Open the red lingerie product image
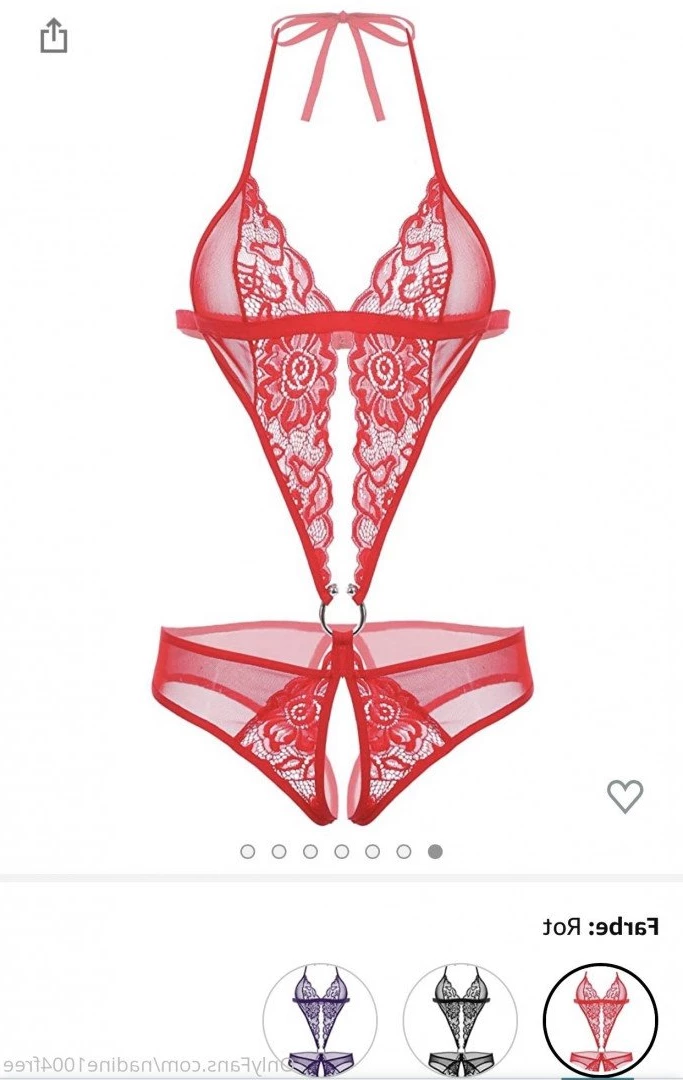The width and height of the screenshot is (683, 1080). [x=340, y=420]
